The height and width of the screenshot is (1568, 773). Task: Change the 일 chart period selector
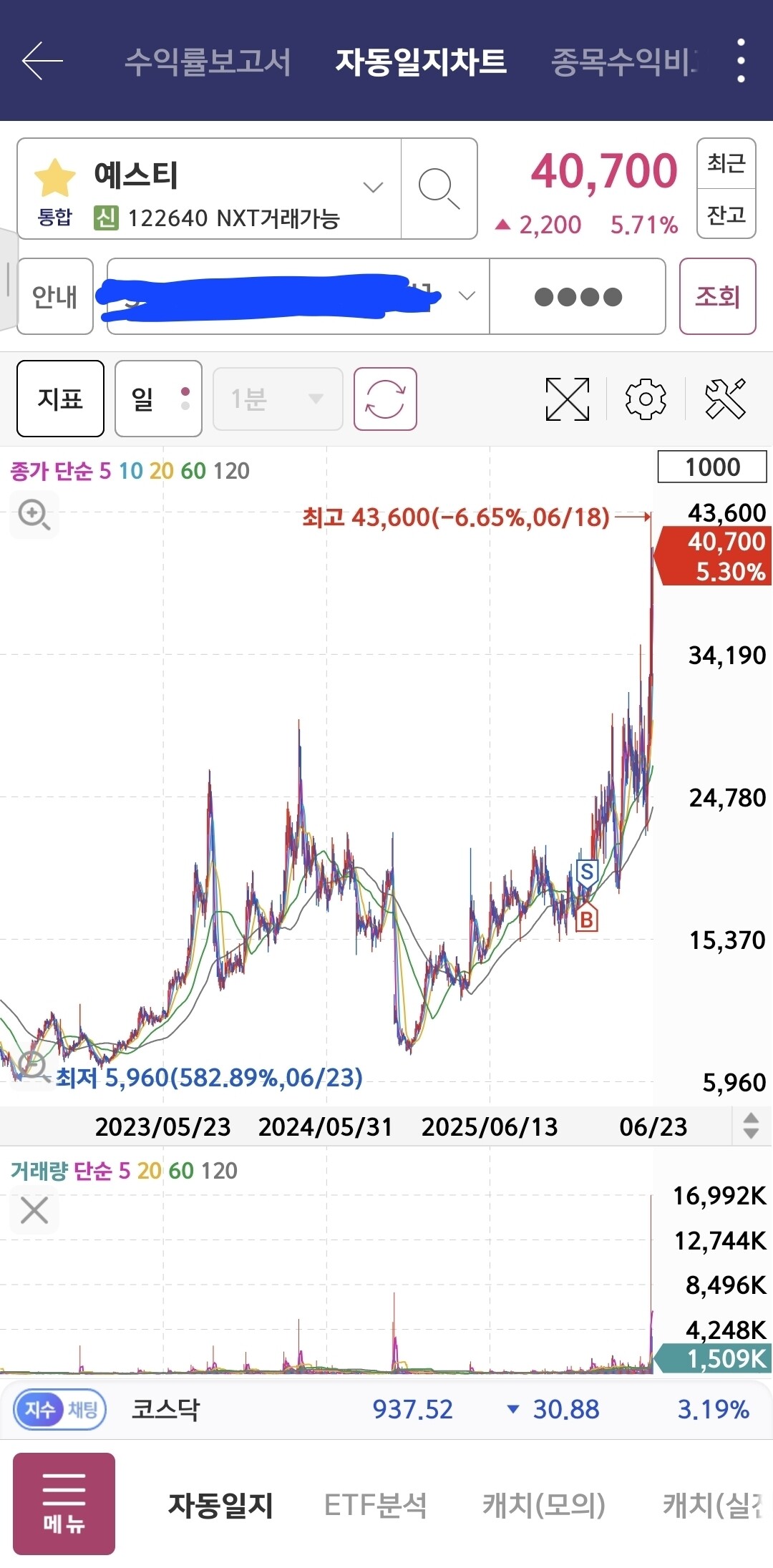[x=158, y=399]
